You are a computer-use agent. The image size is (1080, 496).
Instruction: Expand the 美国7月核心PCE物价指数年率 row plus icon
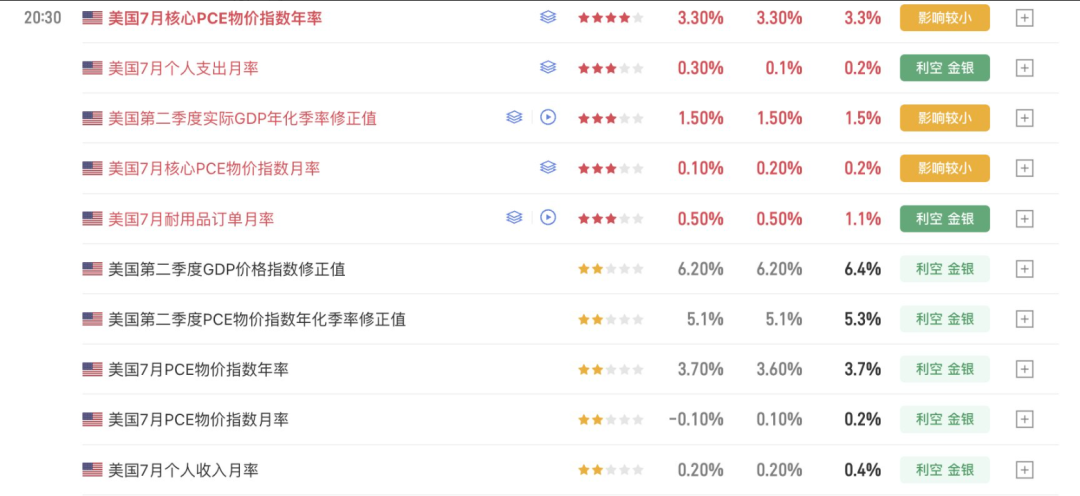coord(1025,18)
